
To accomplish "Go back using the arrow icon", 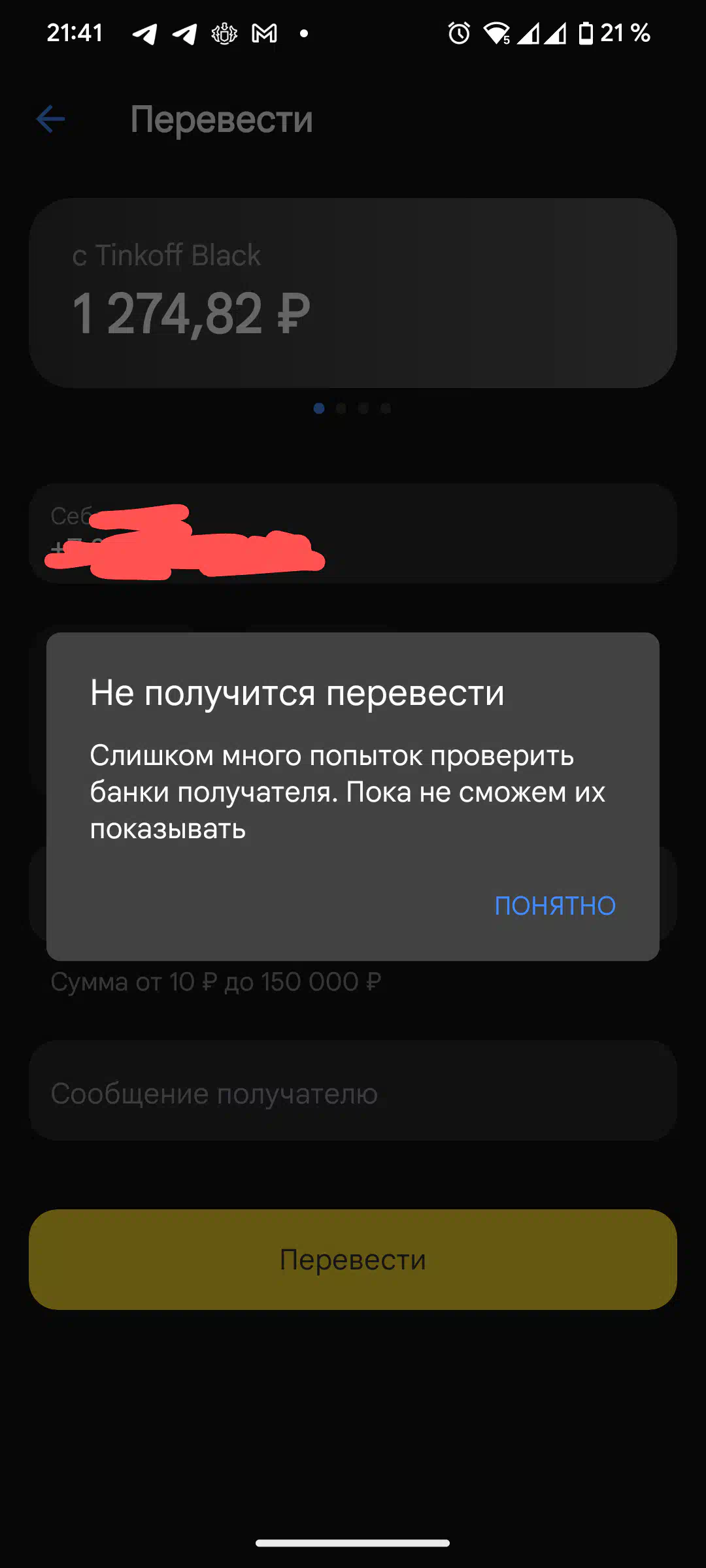I will click(x=50, y=119).
